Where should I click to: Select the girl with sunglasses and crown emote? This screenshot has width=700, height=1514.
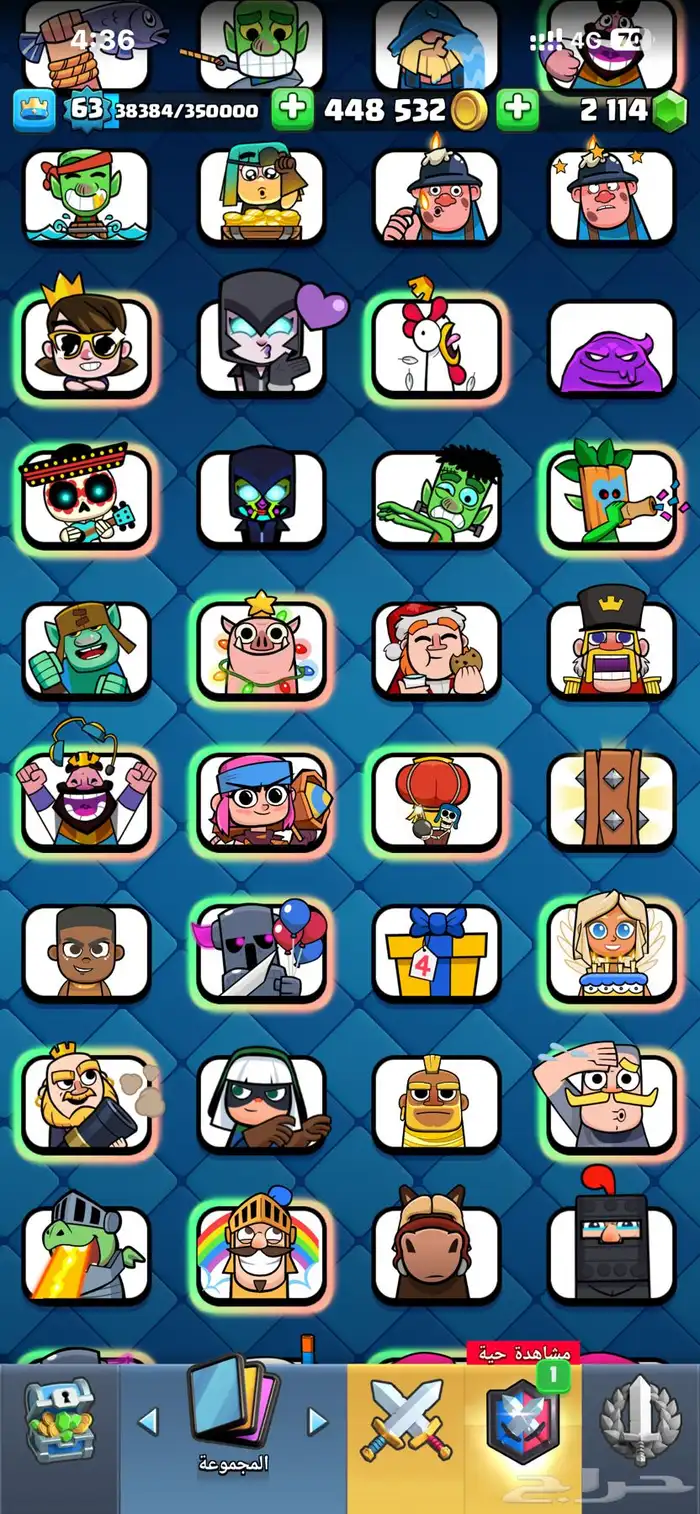pos(86,348)
